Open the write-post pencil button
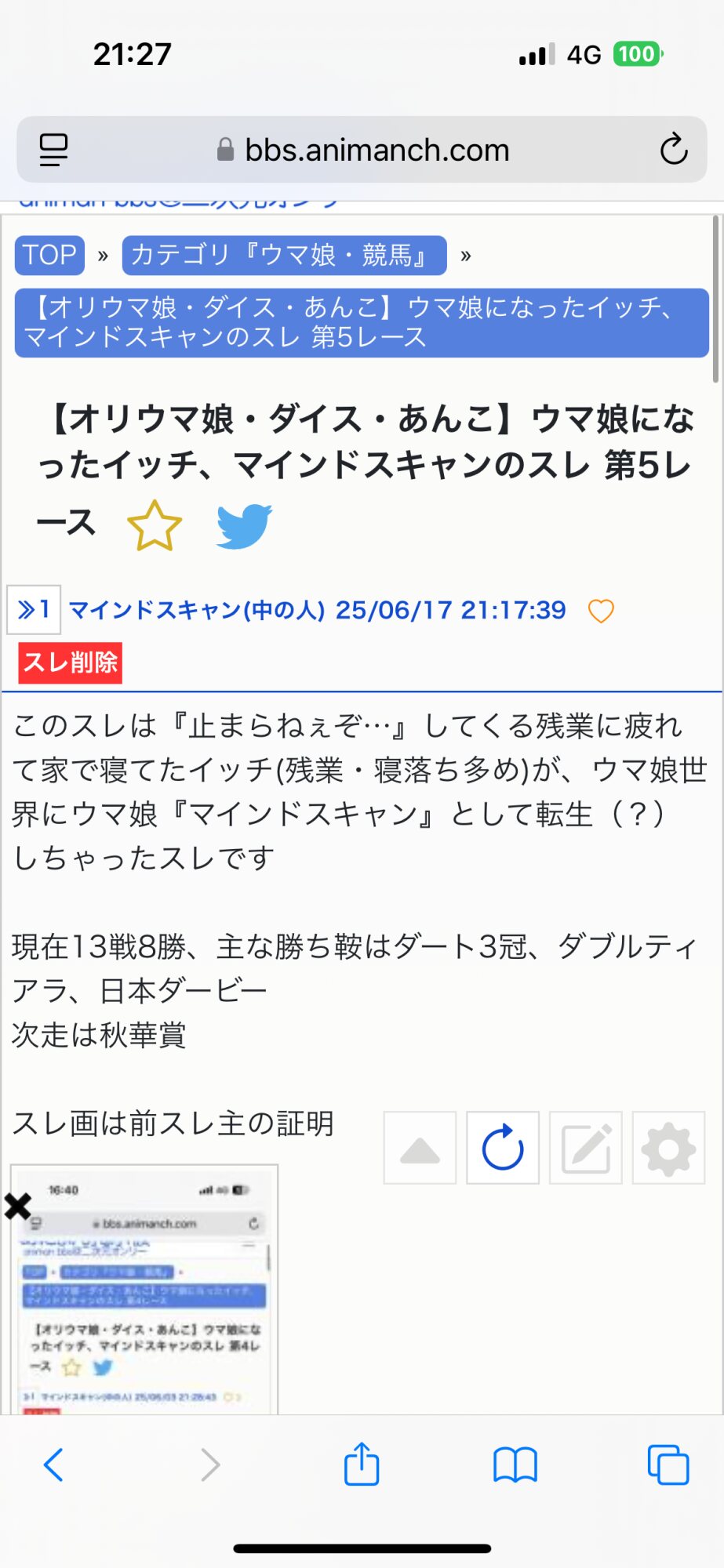This screenshot has width=724, height=1568. pyautogui.click(x=586, y=1148)
